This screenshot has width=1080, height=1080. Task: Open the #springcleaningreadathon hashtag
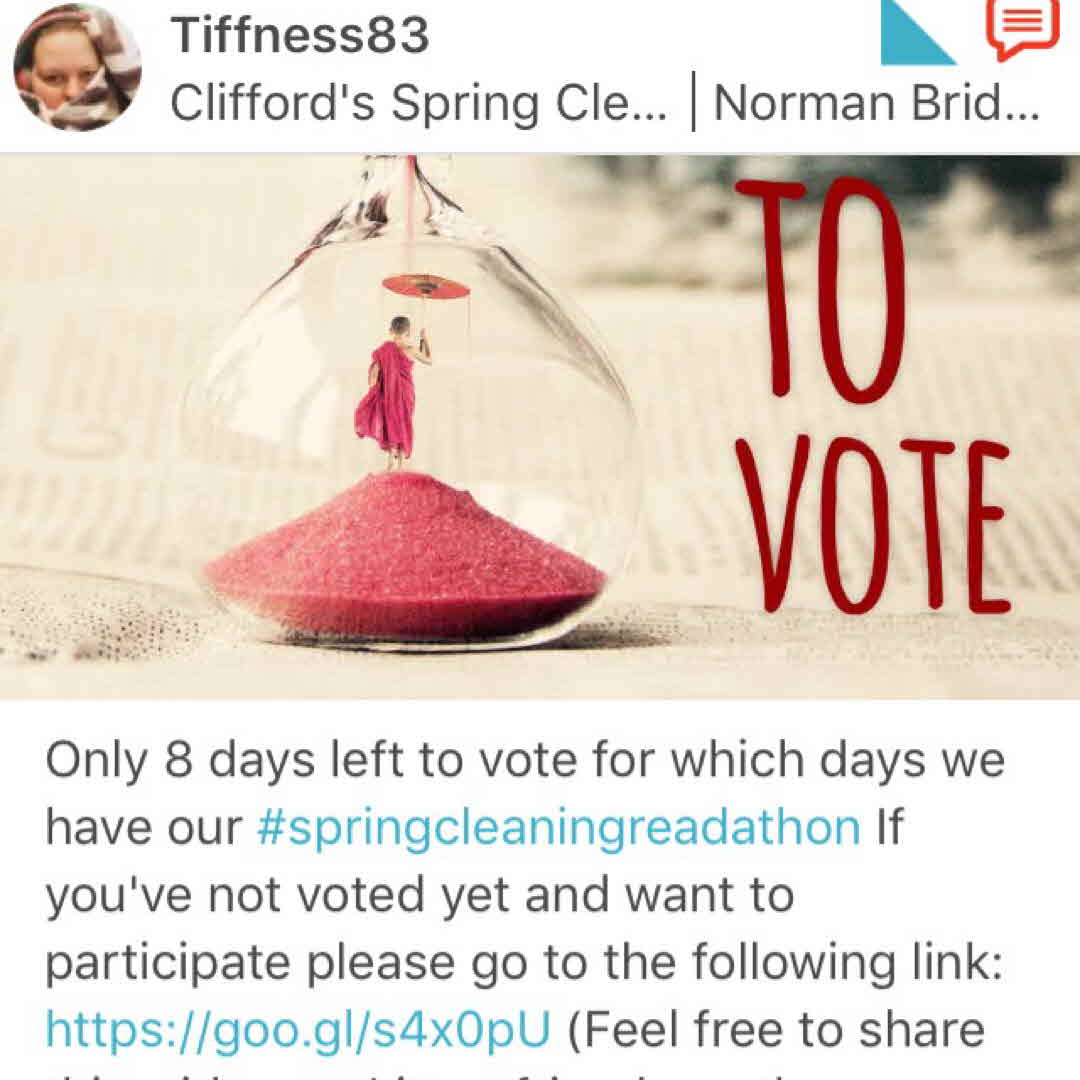click(x=558, y=827)
